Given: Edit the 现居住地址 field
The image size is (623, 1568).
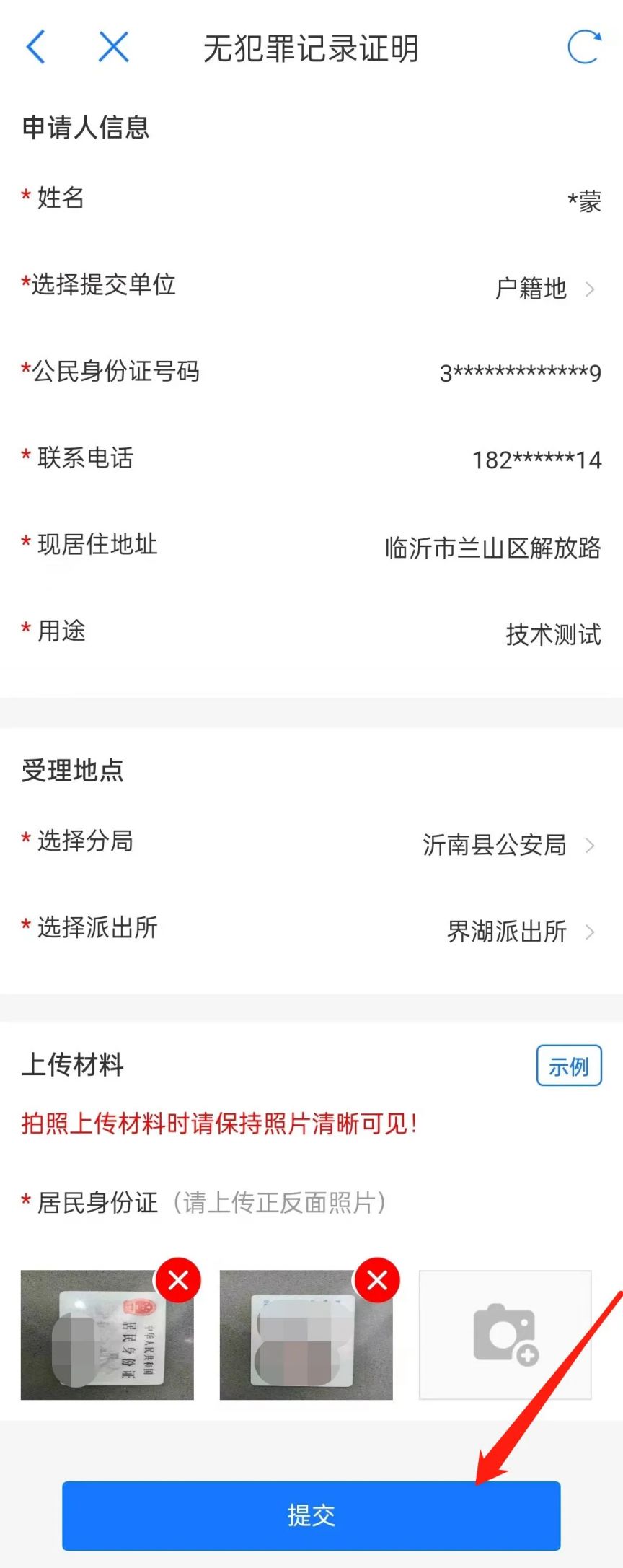Looking at the screenshot, I should (x=492, y=548).
